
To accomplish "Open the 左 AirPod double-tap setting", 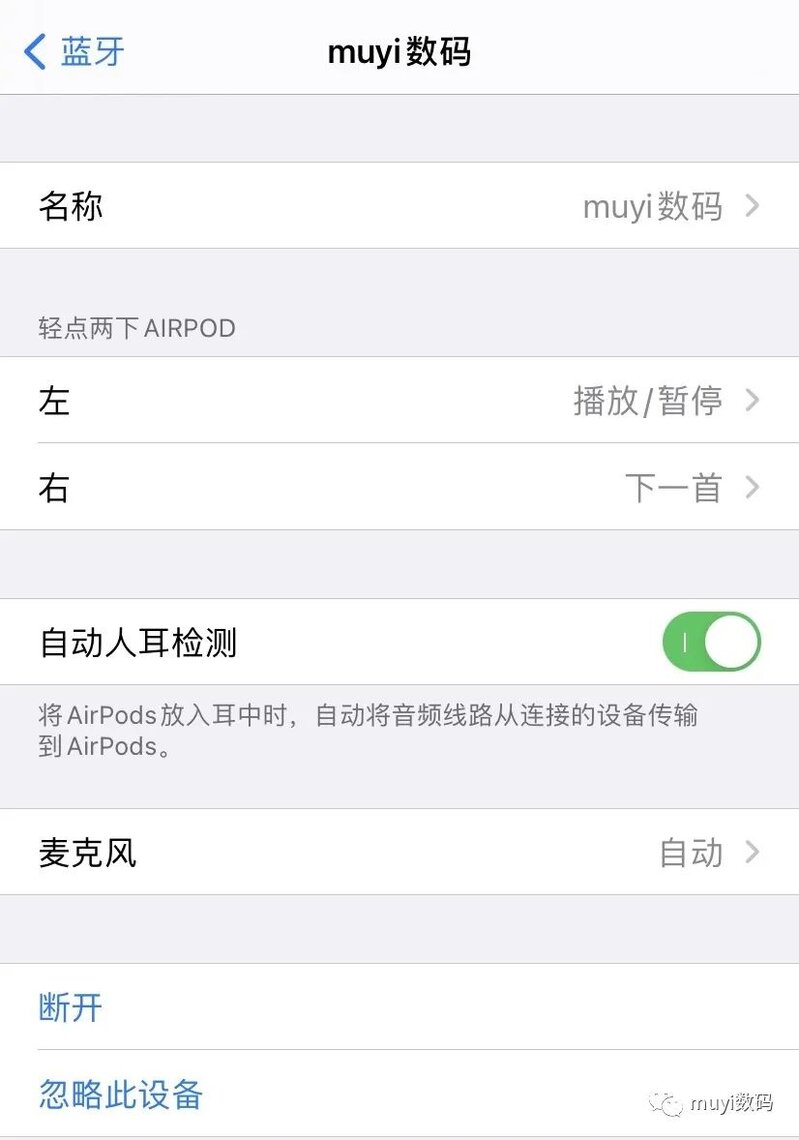I will [x=400, y=401].
